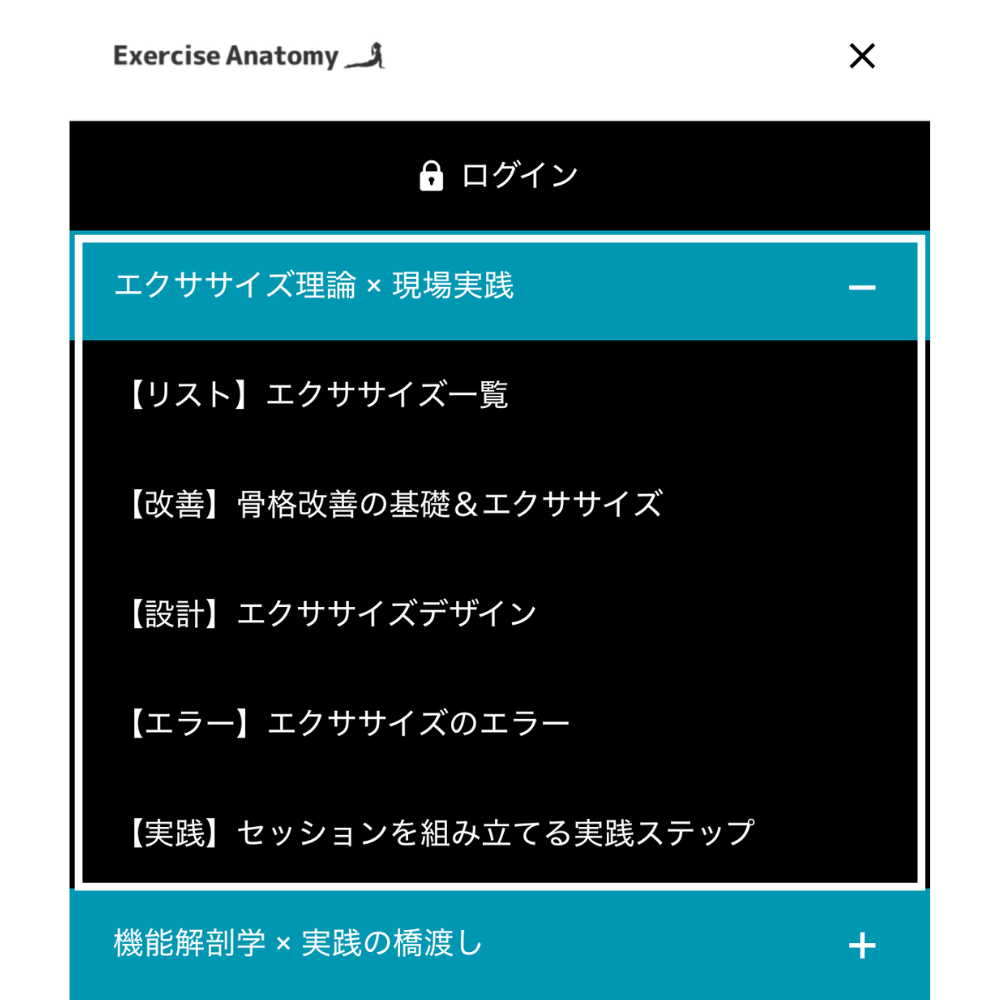Open 【改善】骨格改善の基礎＆エクササイズ

[x=394, y=503]
